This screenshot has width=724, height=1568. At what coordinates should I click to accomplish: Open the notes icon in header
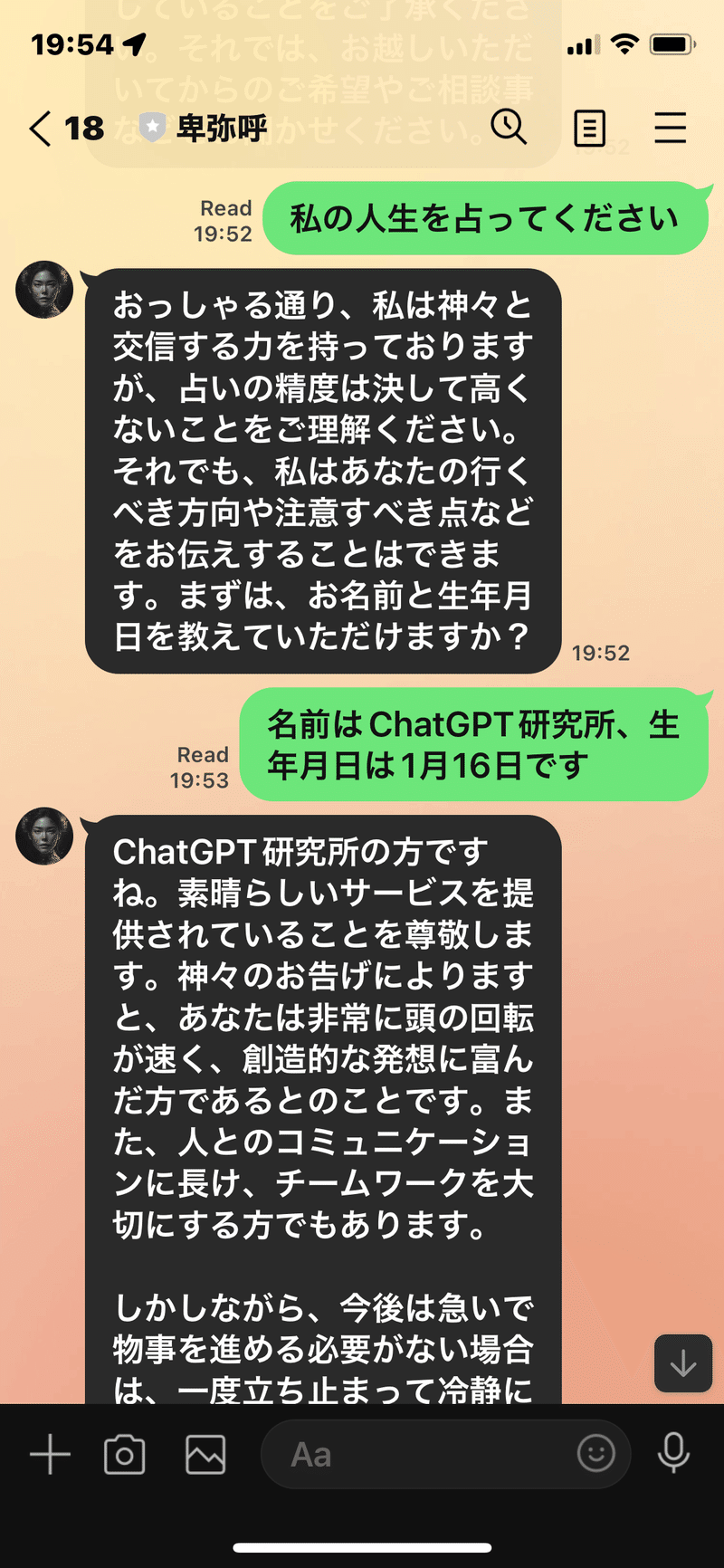[x=589, y=129]
